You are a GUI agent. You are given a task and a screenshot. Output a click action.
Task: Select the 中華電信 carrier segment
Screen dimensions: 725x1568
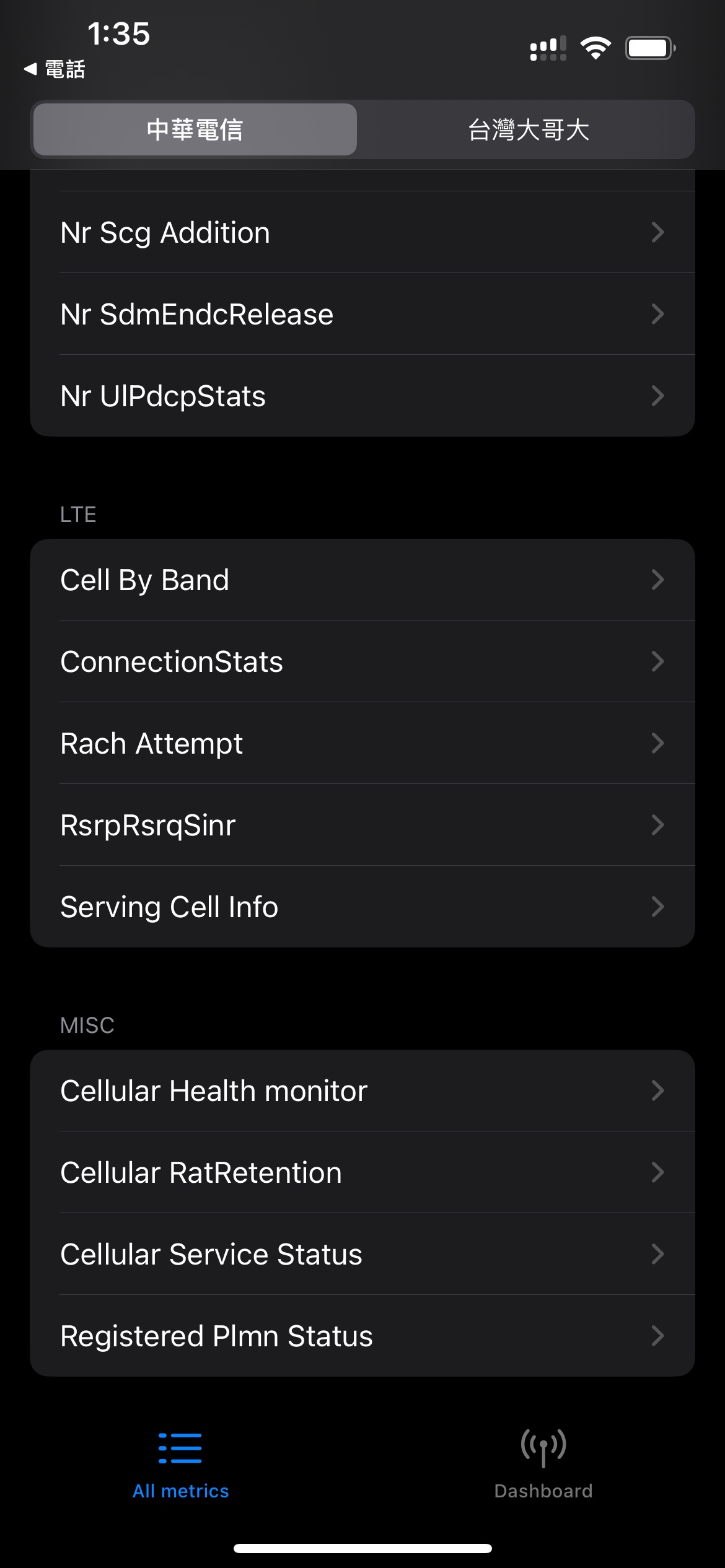tap(195, 129)
